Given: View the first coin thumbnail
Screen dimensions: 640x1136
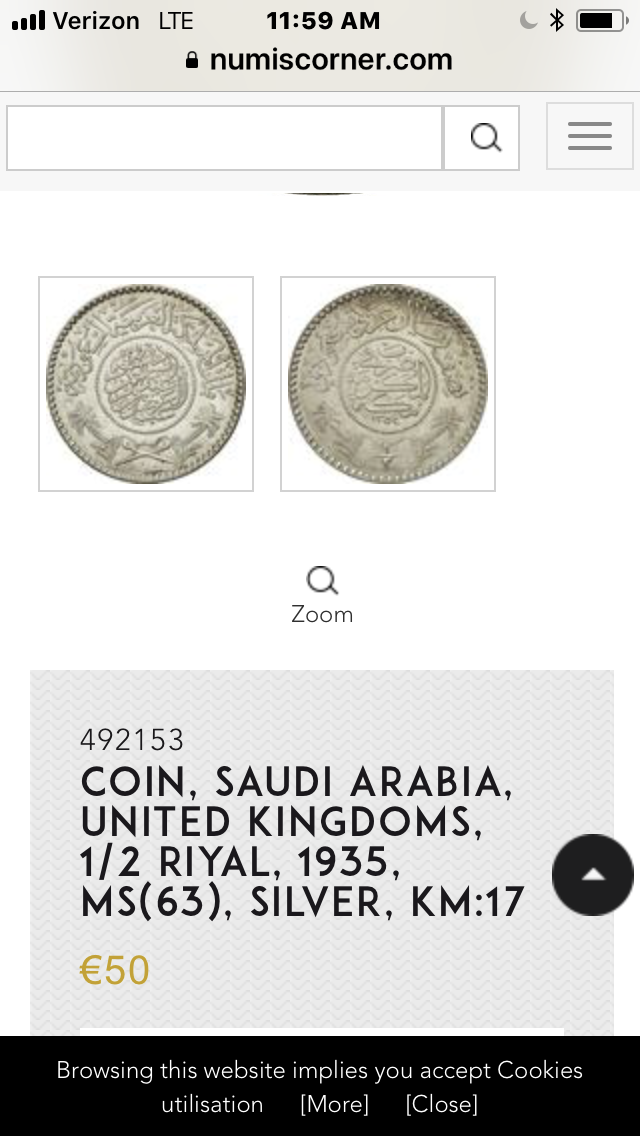Looking at the screenshot, I should [x=146, y=384].
